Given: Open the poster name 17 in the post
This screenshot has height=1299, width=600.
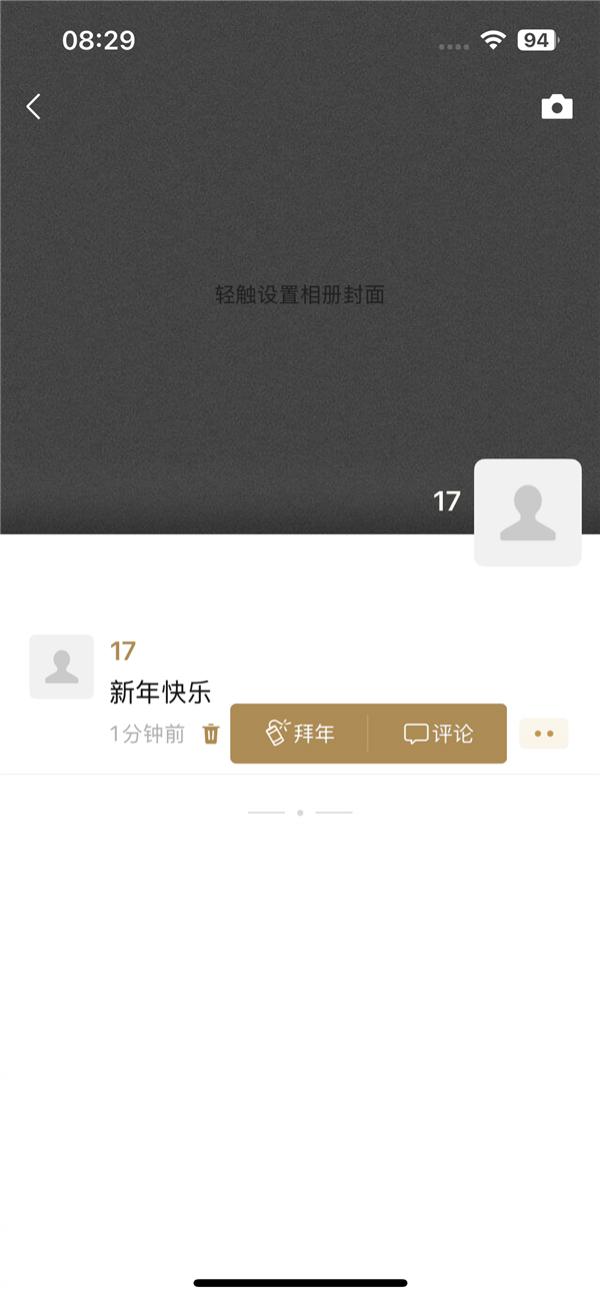Looking at the screenshot, I should click(x=123, y=651).
